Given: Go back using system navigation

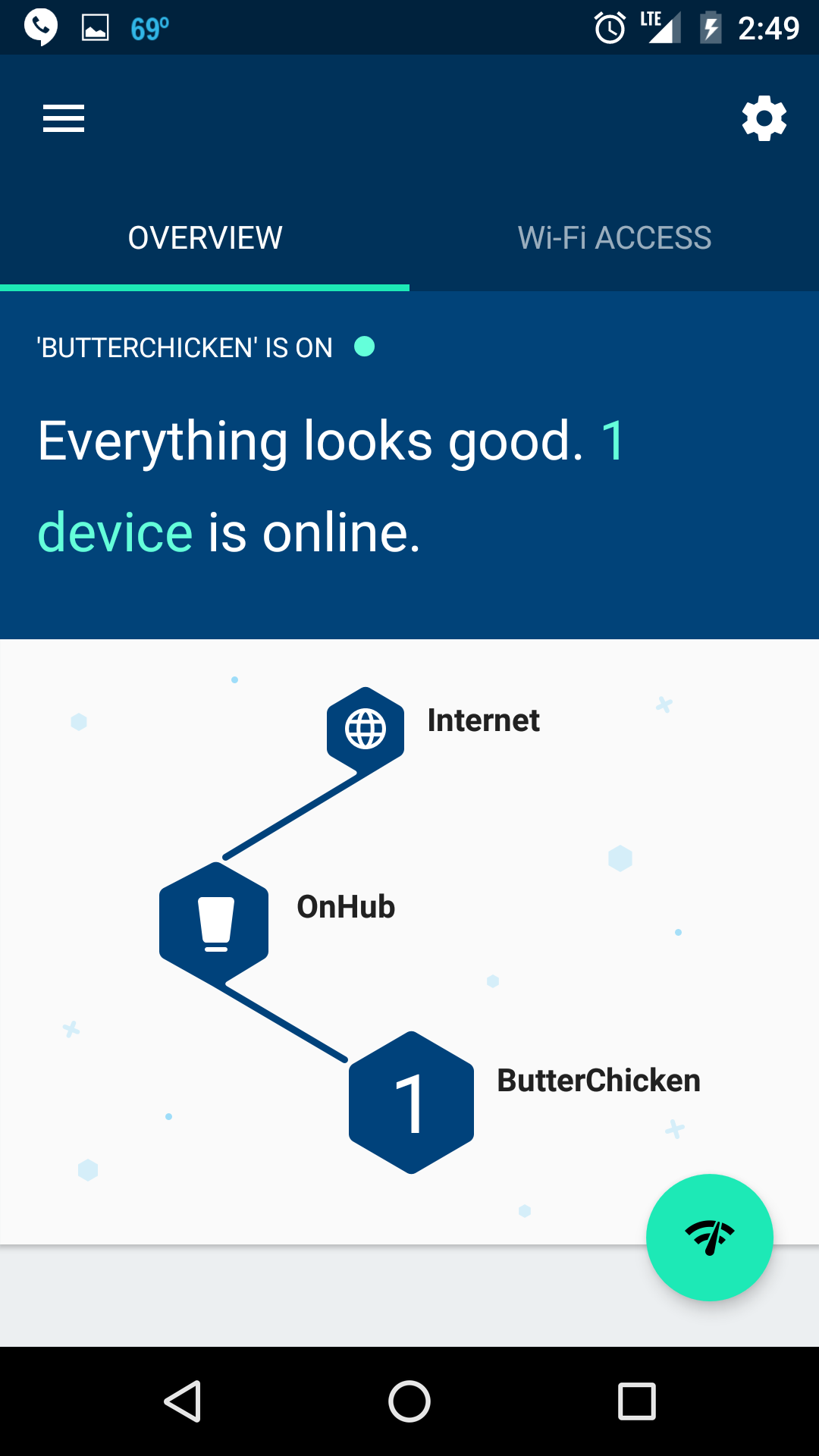Looking at the screenshot, I should [x=182, y=1401].
